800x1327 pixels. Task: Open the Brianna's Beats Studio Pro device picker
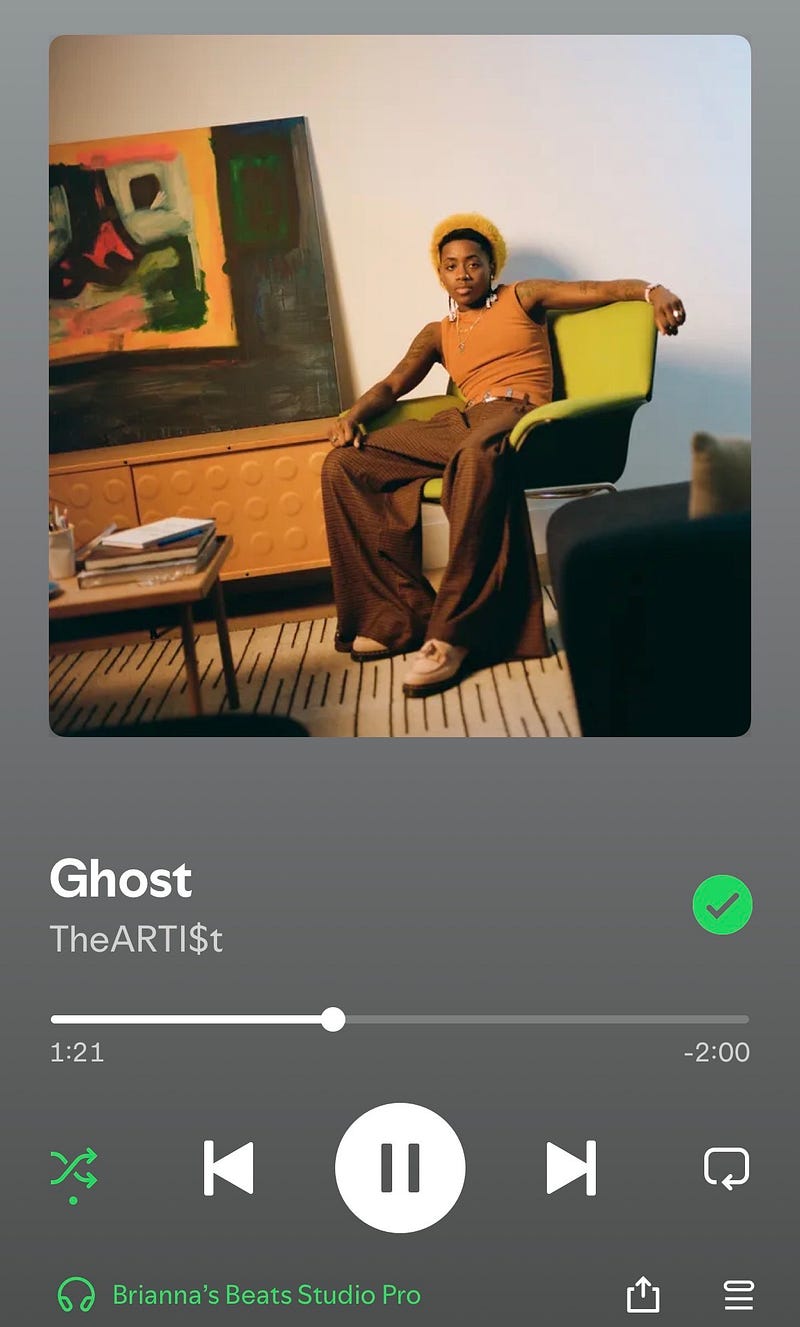(238, 1295)
